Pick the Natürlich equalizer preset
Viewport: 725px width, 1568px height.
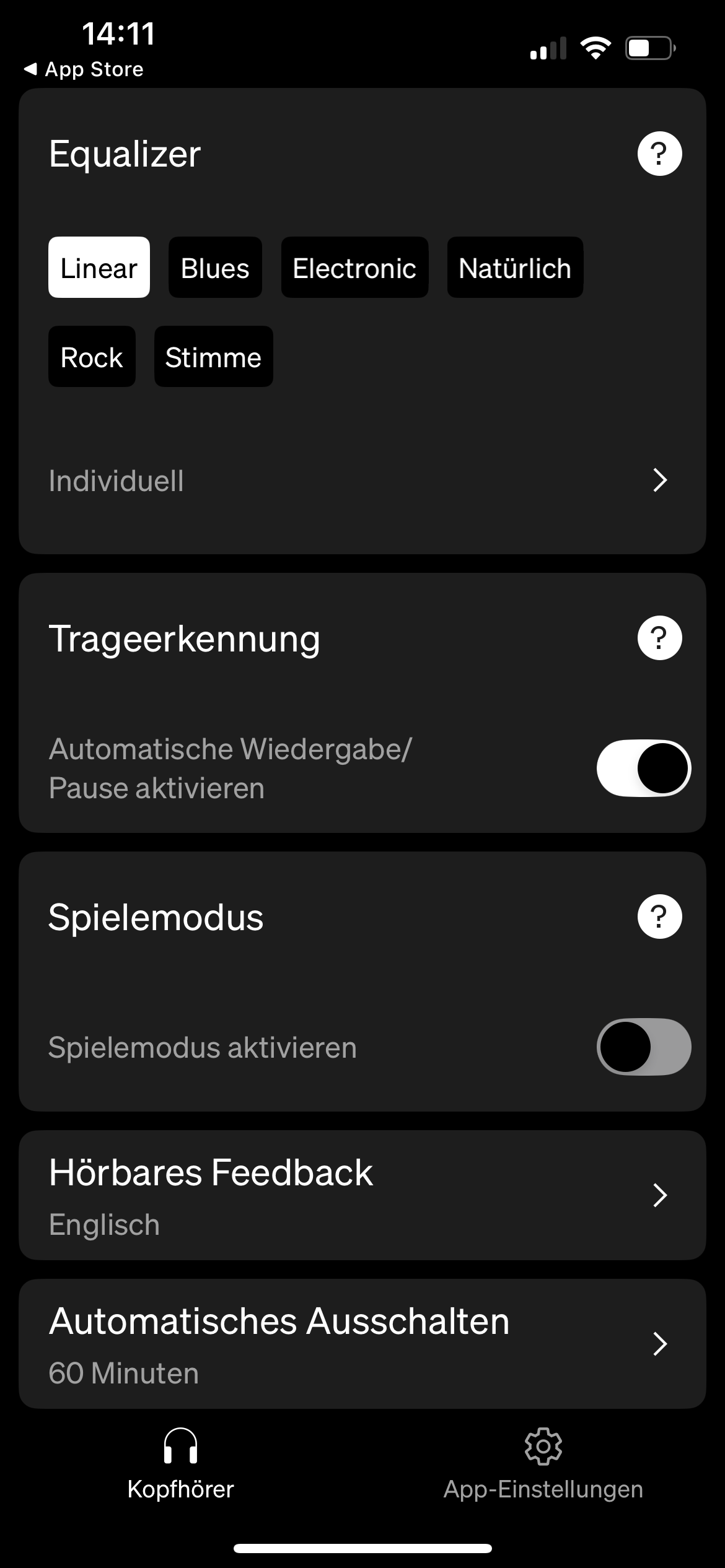pyautogui.click(x=515, y=268)
